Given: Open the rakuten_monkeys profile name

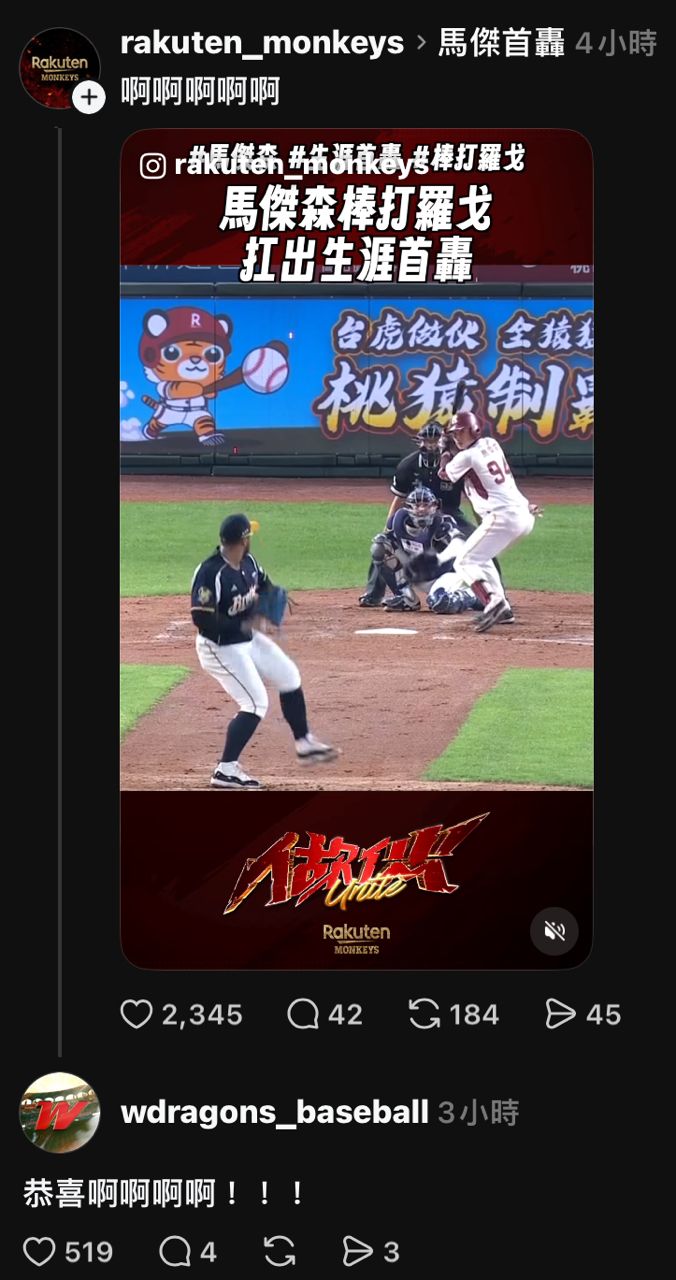Looking at the screenshot, I should pyautogui.click(x=262, y=43).
